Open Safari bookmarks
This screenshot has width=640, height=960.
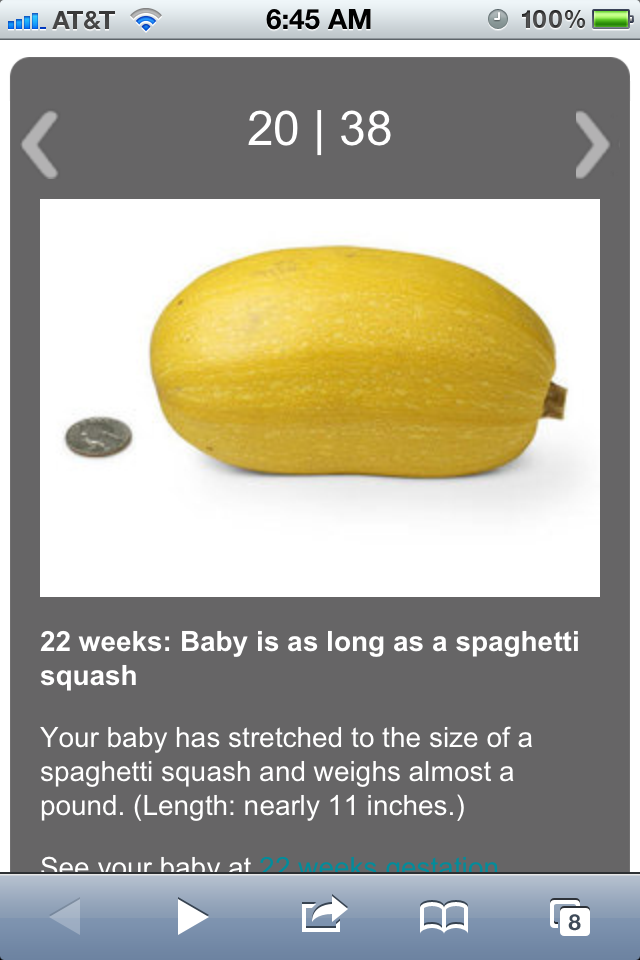[x=443, y=916]
